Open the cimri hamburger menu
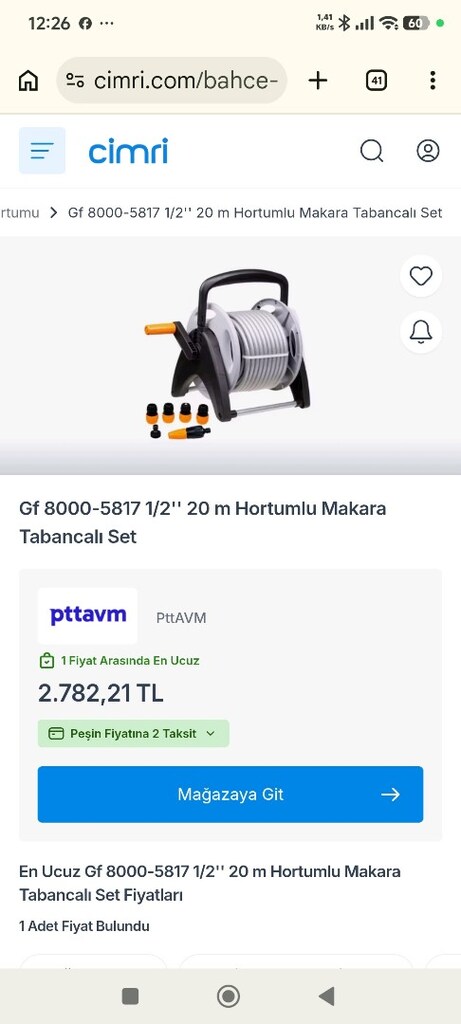 pos(42,151)
